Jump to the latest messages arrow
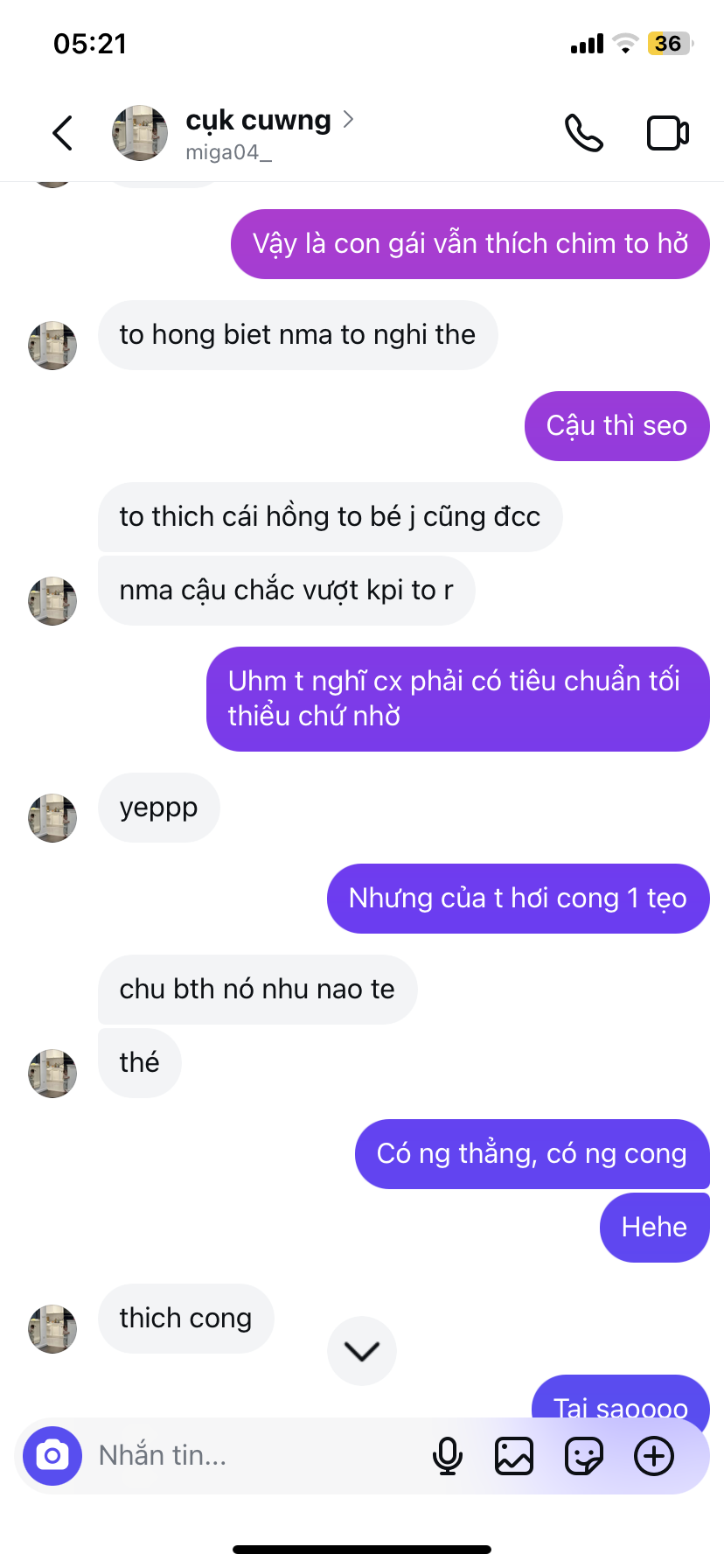This screenshot has width=724, height=1568. pos(362,1351)
